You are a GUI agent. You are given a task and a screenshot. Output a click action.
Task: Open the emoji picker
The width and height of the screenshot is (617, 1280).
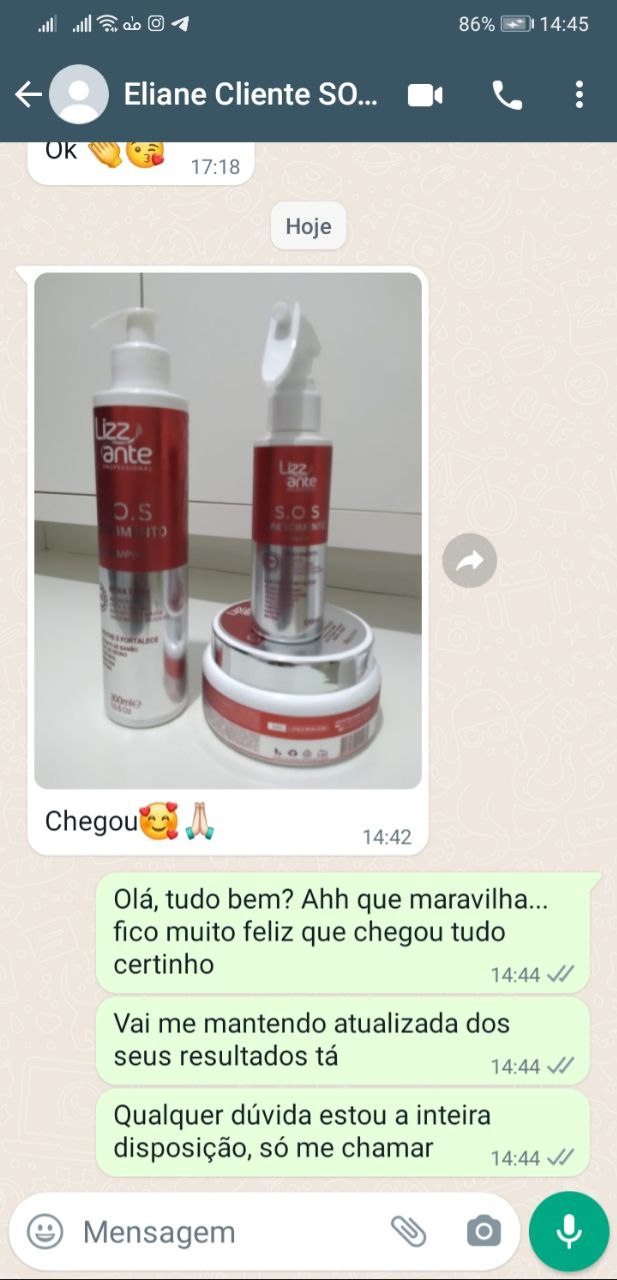click(x=44, y=1231)
